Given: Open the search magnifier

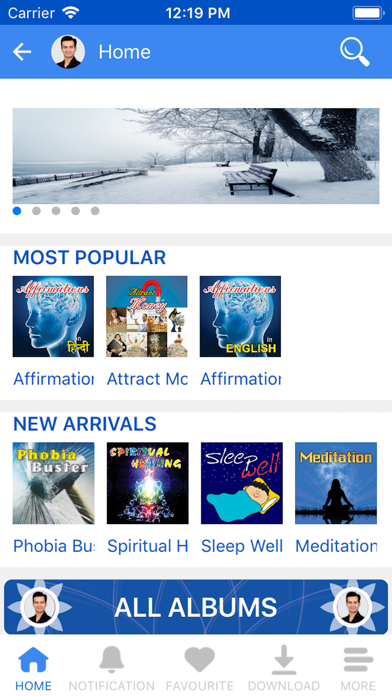Looking at the screenshot, I should (355, 52).
